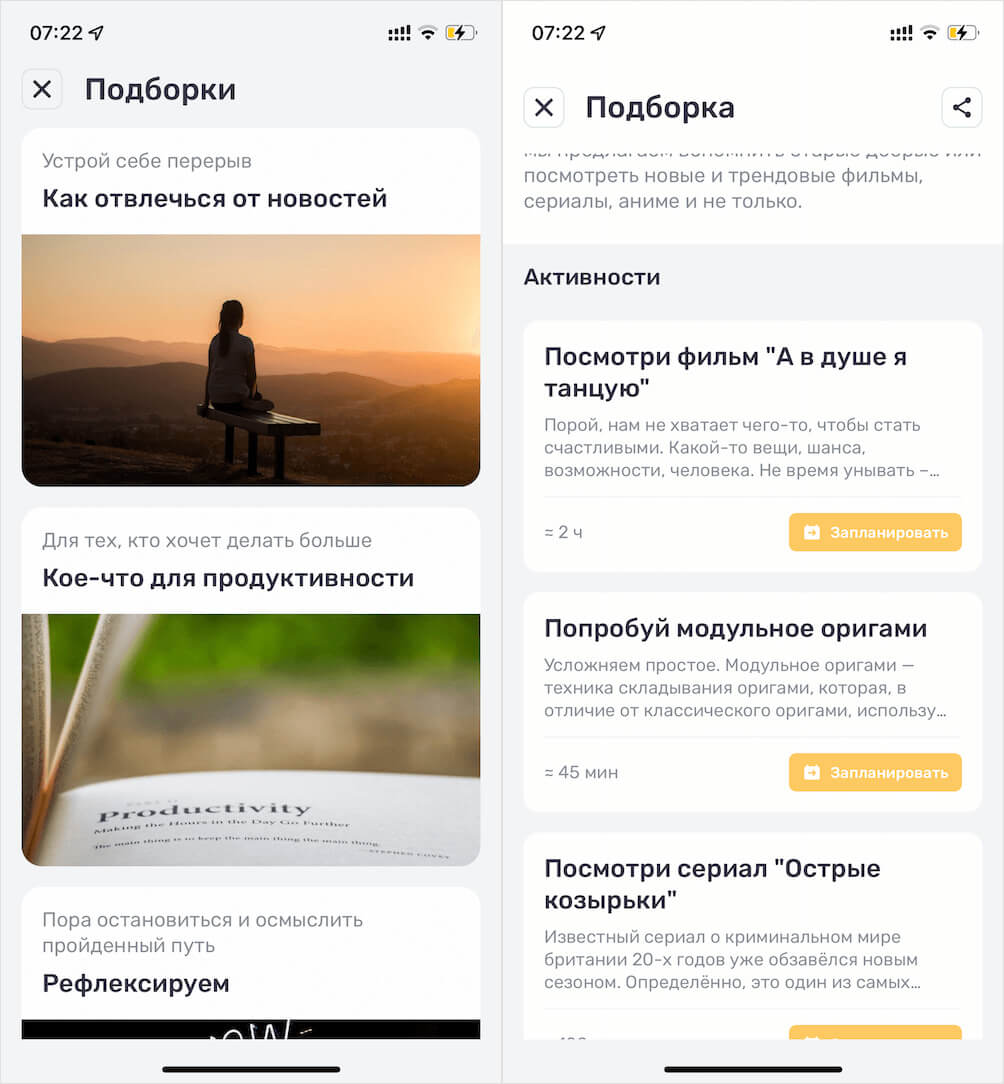Open the "Как отвлечься от новостей" collection
This screenshot has height=1084, width=1004.
pos(250,198)
